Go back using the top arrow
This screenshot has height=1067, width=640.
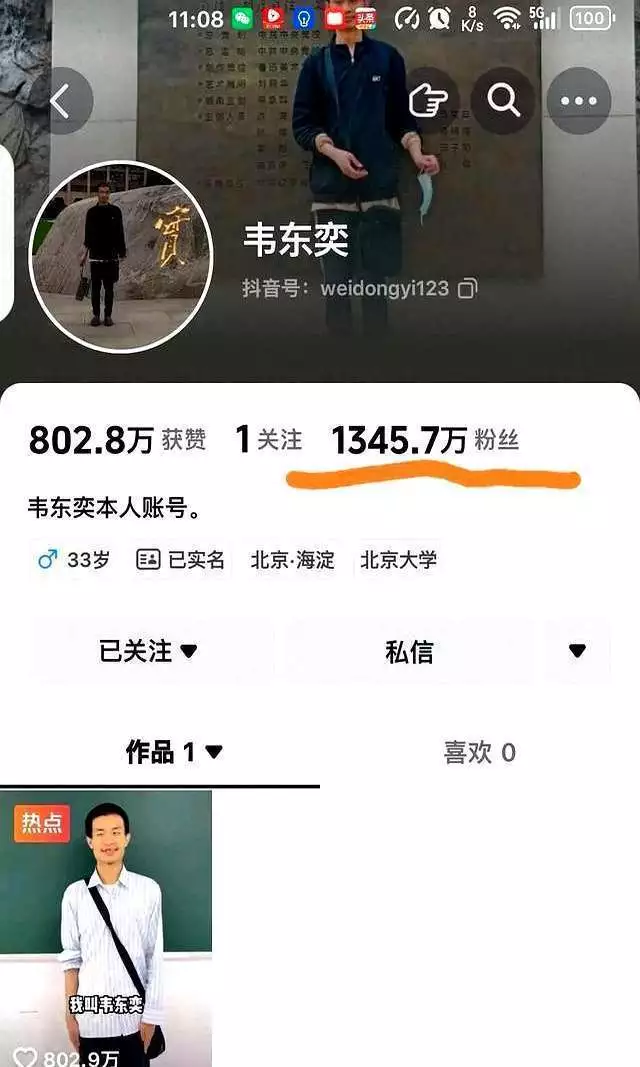[x=61, y=101]
